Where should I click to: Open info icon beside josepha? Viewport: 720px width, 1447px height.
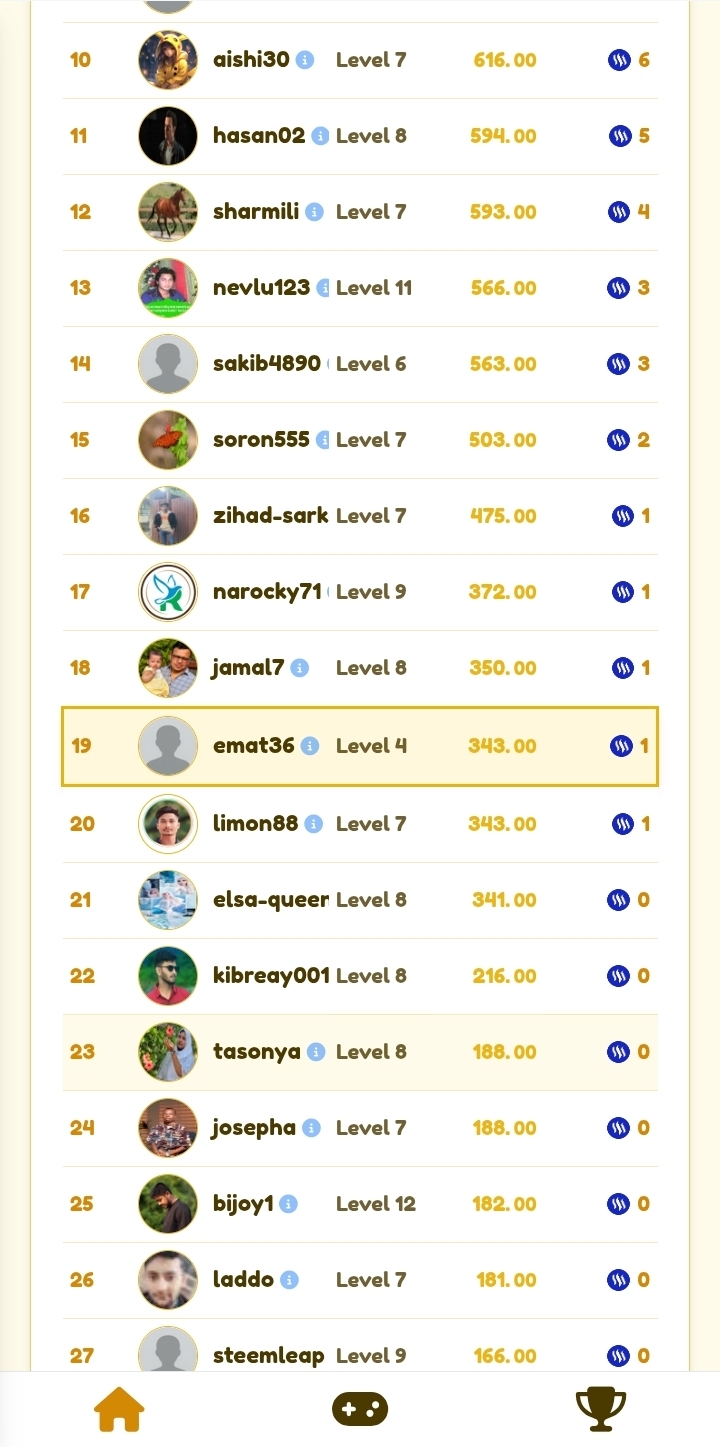[312, 1128]
